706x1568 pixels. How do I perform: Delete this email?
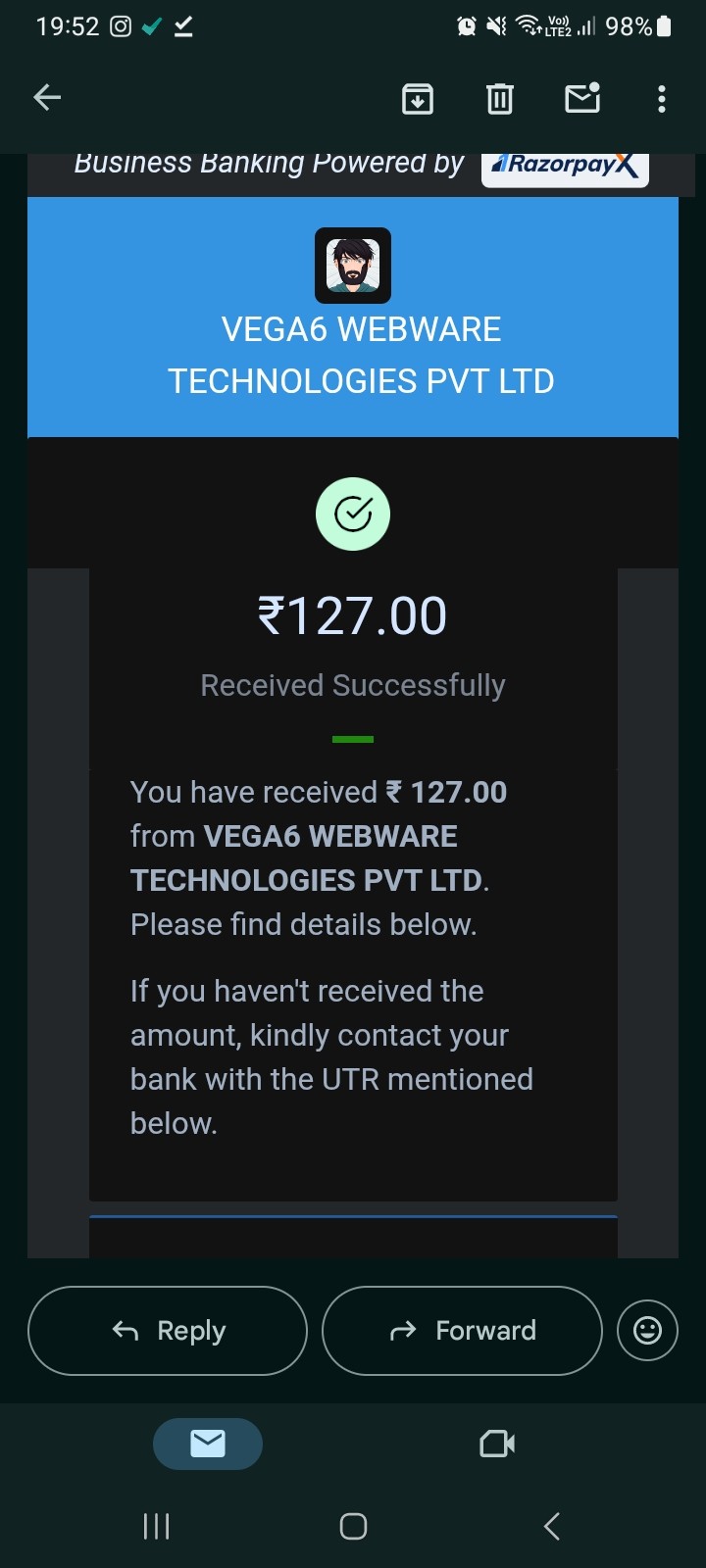click(x=500, y=98)
